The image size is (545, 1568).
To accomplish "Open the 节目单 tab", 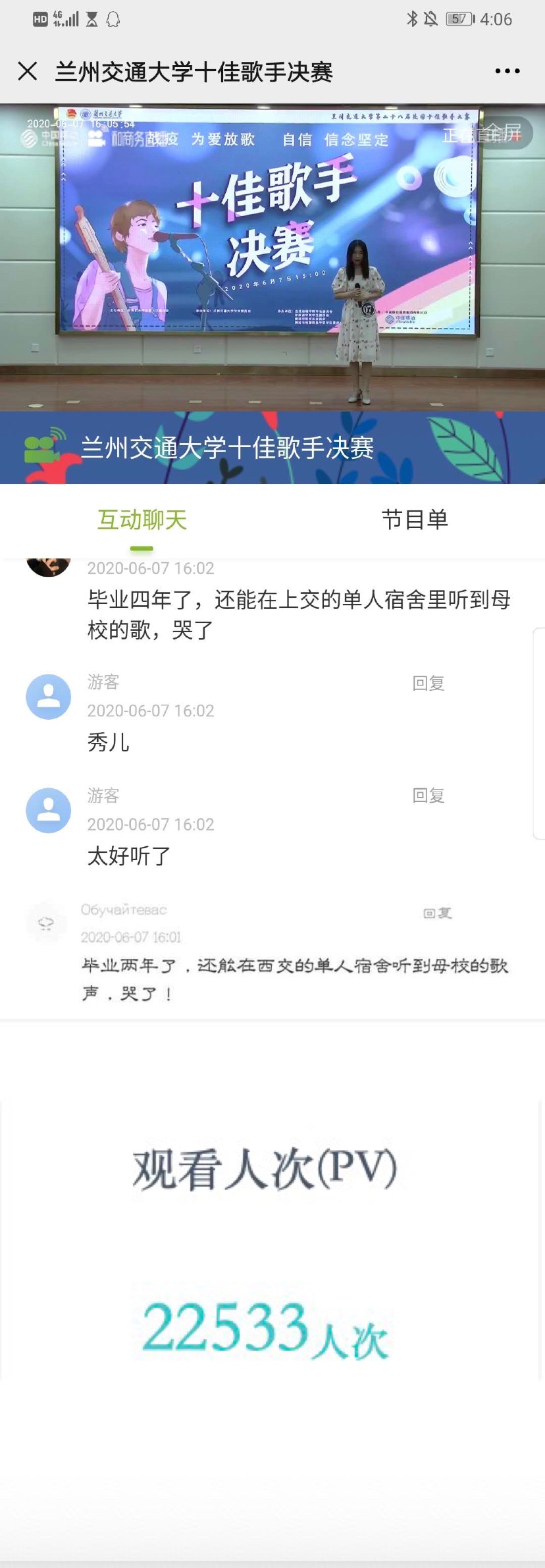I will (x=415, y=520).
